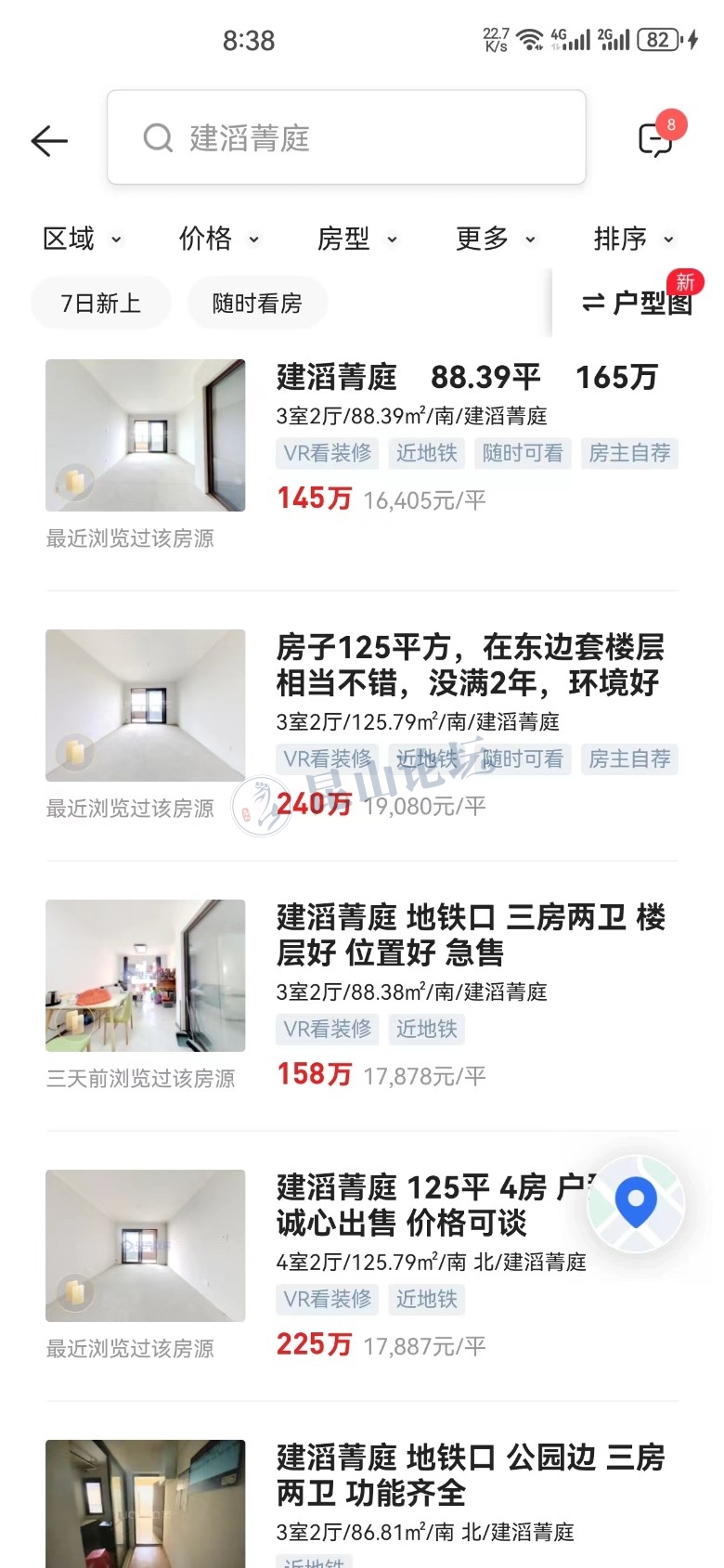Switch to 户型图 view
724x1568 pixels.
pyautogui.click(x=638, y=303)
